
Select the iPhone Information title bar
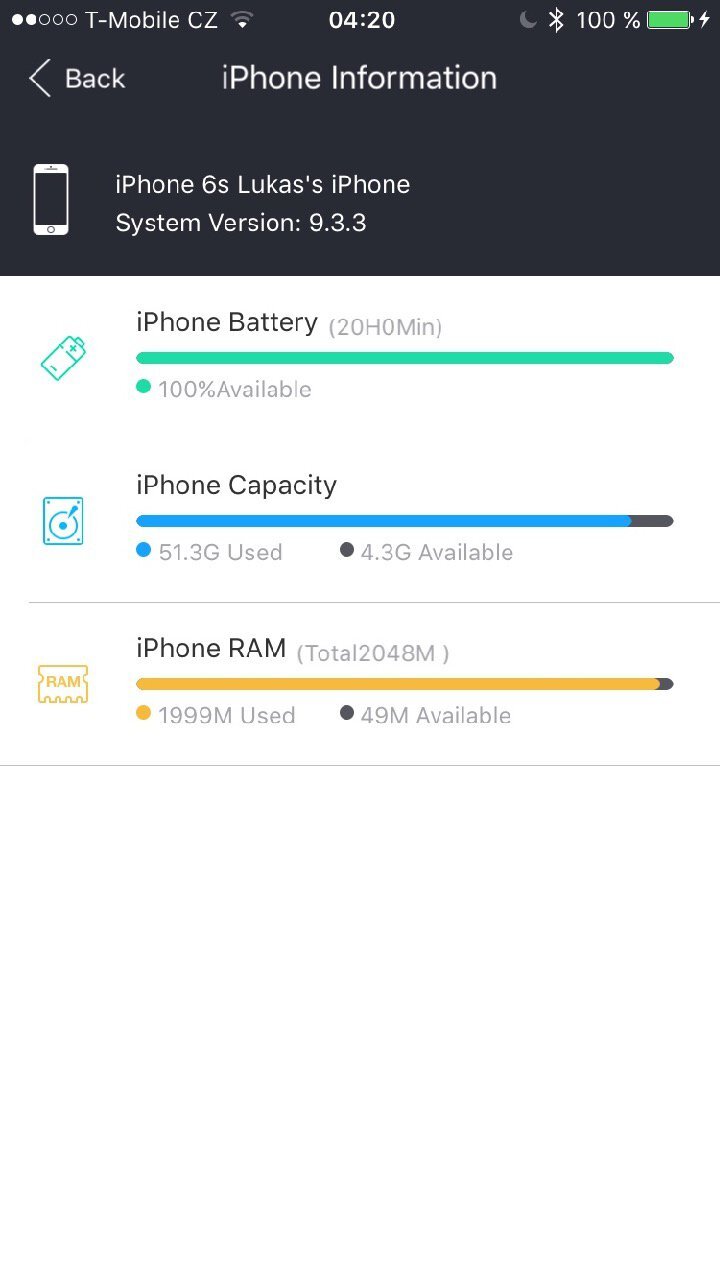pyautogui.click(x=358, y=77)
